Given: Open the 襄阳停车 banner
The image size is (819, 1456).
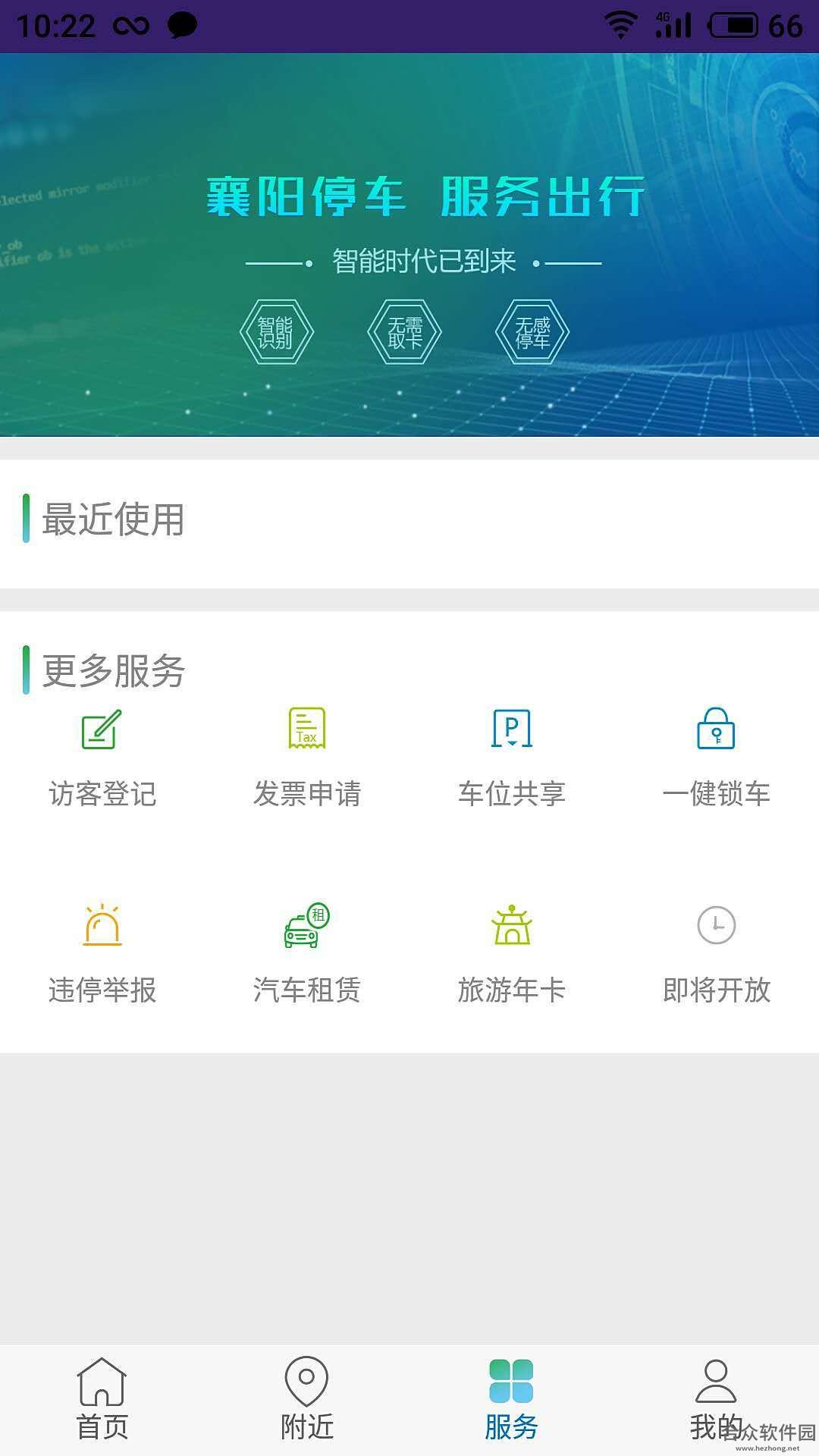Looking at the screenshot, I should pyautogui.click(x=409, y=245).
